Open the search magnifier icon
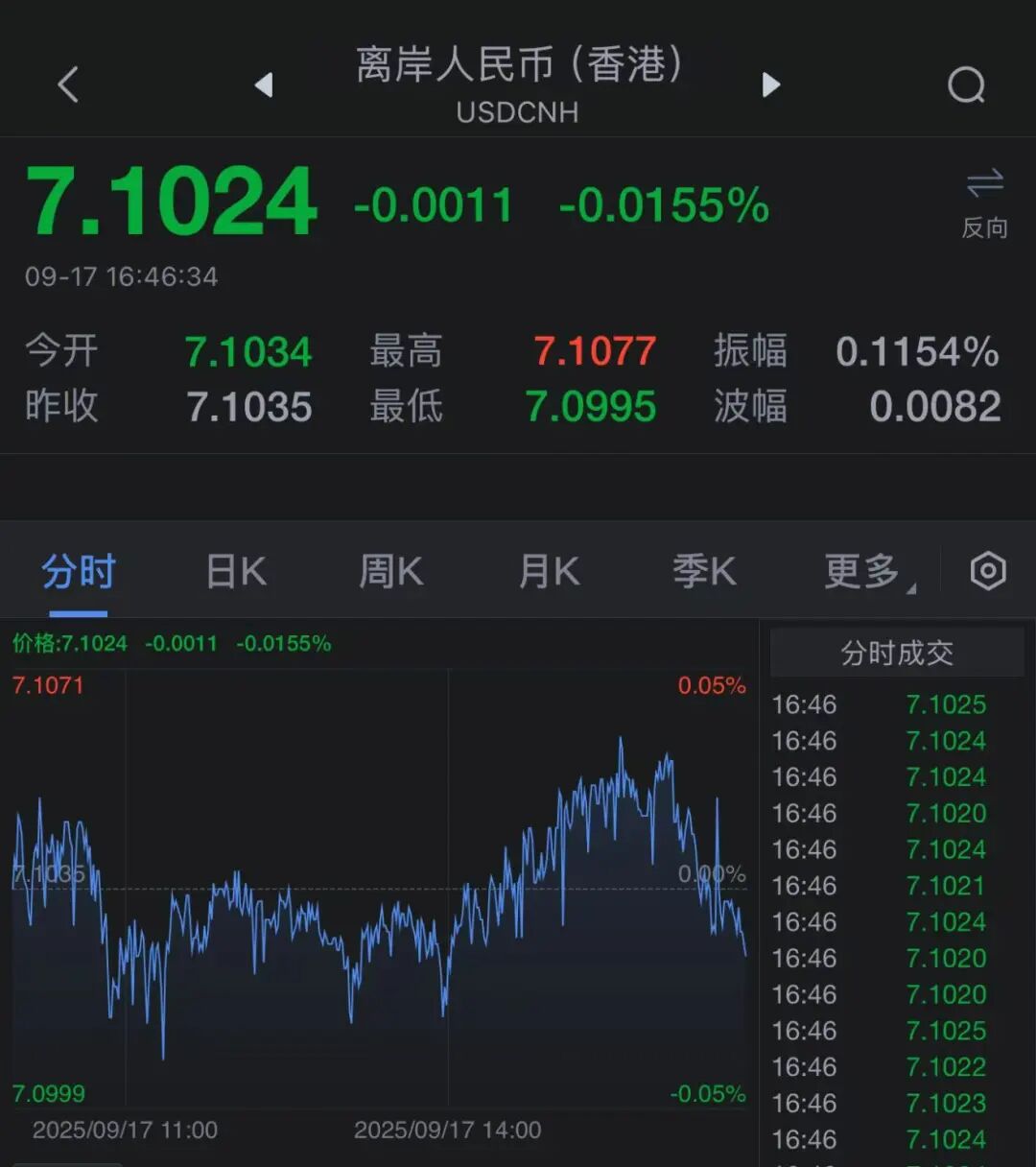1036x1167 pixels. (966, 85)
